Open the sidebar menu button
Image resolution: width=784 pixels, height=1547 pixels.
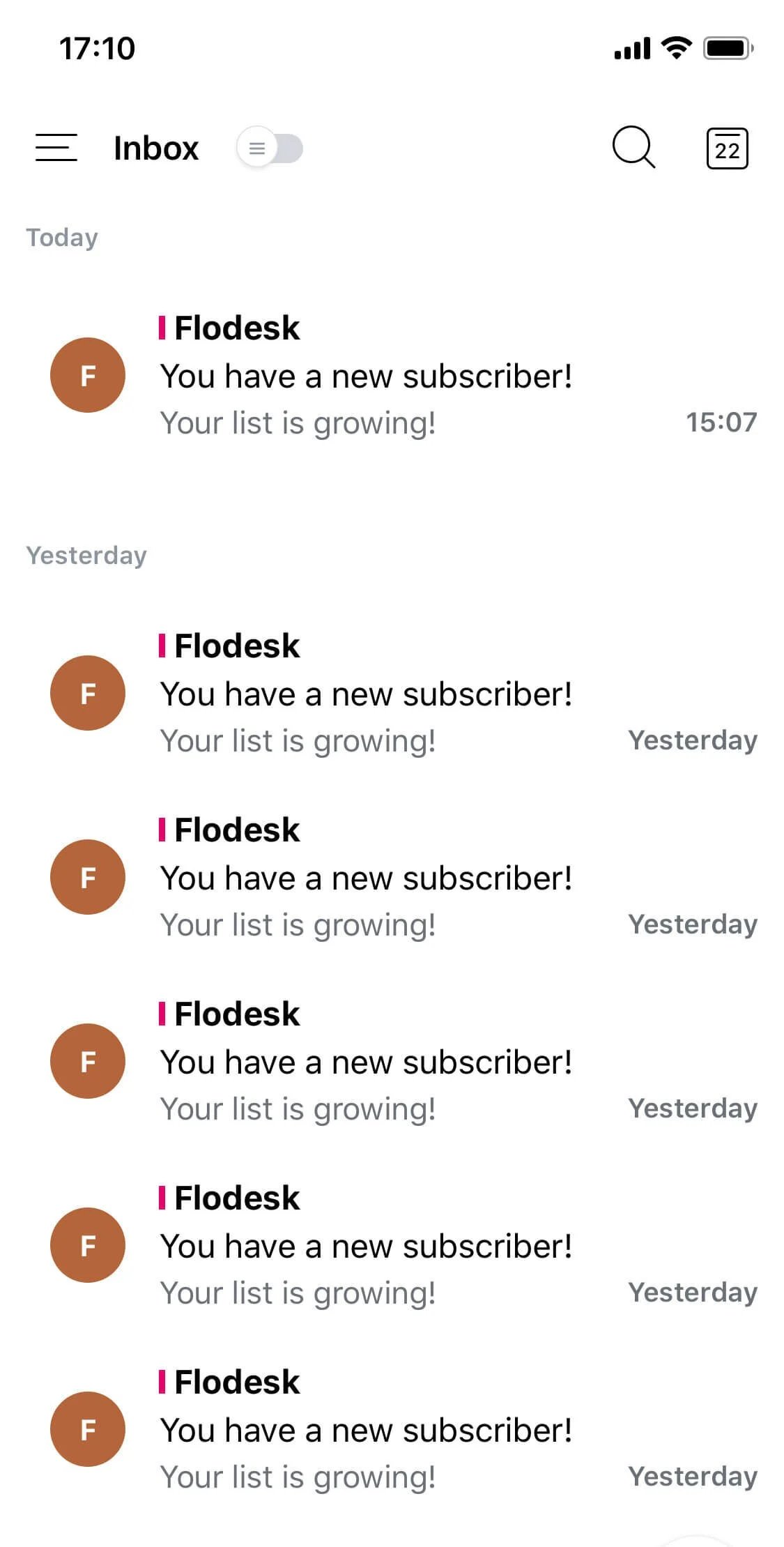click(56, 148)
